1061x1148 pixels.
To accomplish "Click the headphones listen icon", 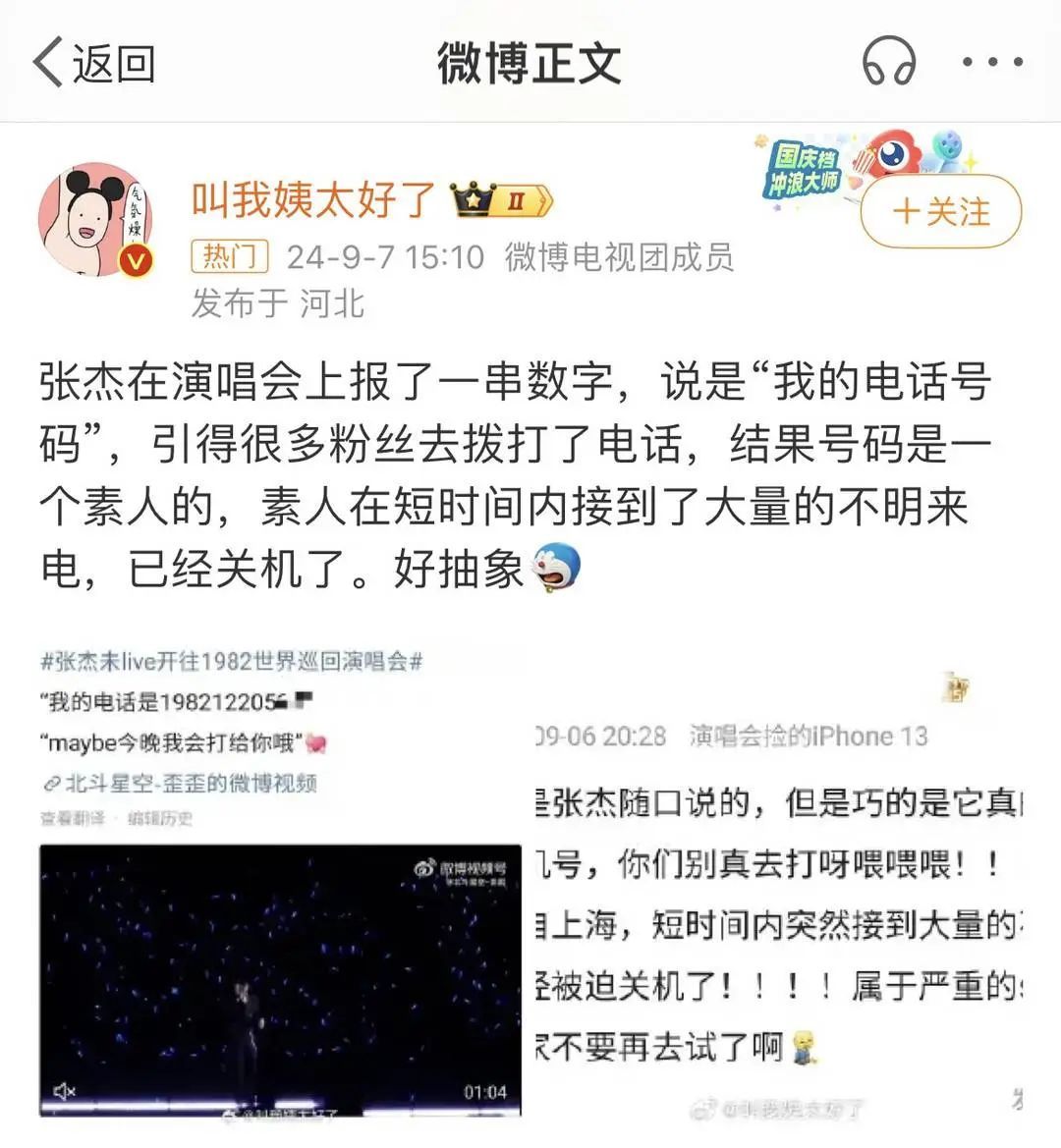I will click(889, 61).
